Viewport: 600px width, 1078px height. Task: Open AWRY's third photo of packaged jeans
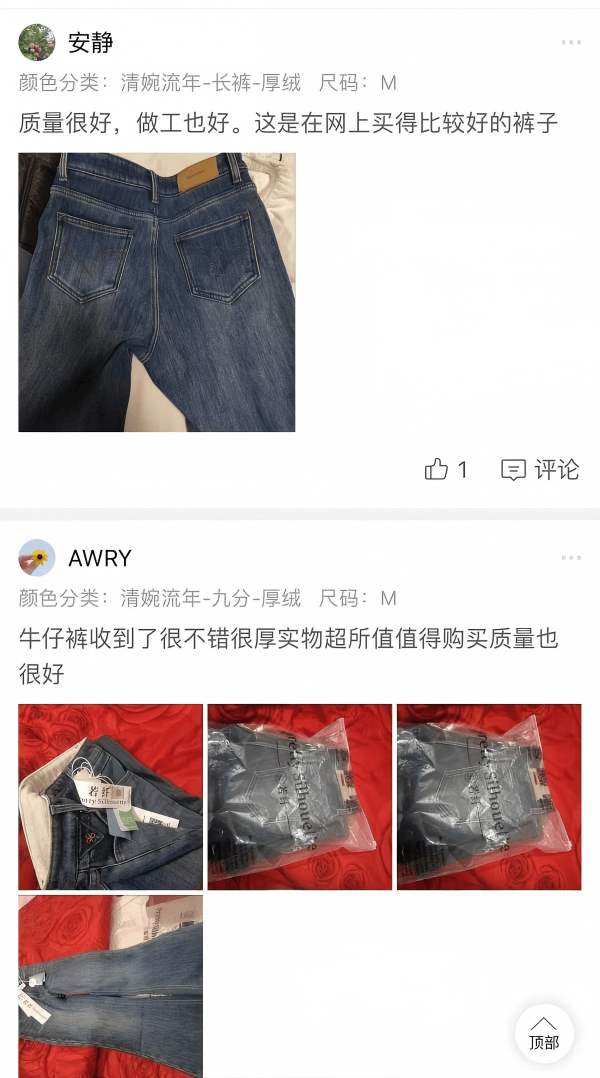click(x=489, y=797)
